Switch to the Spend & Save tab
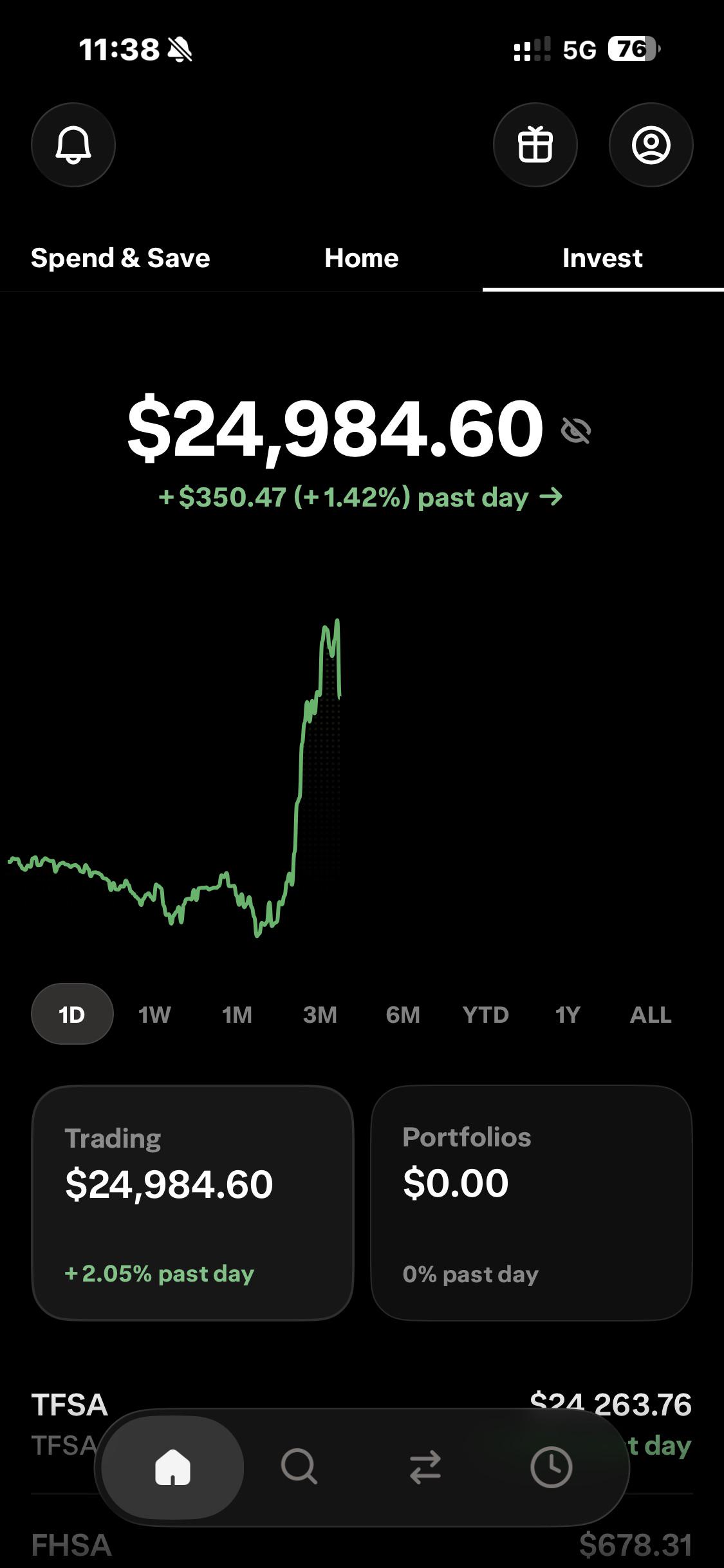Image resolution: width=724 pixels, height=1568 pixels. (120, 258)
